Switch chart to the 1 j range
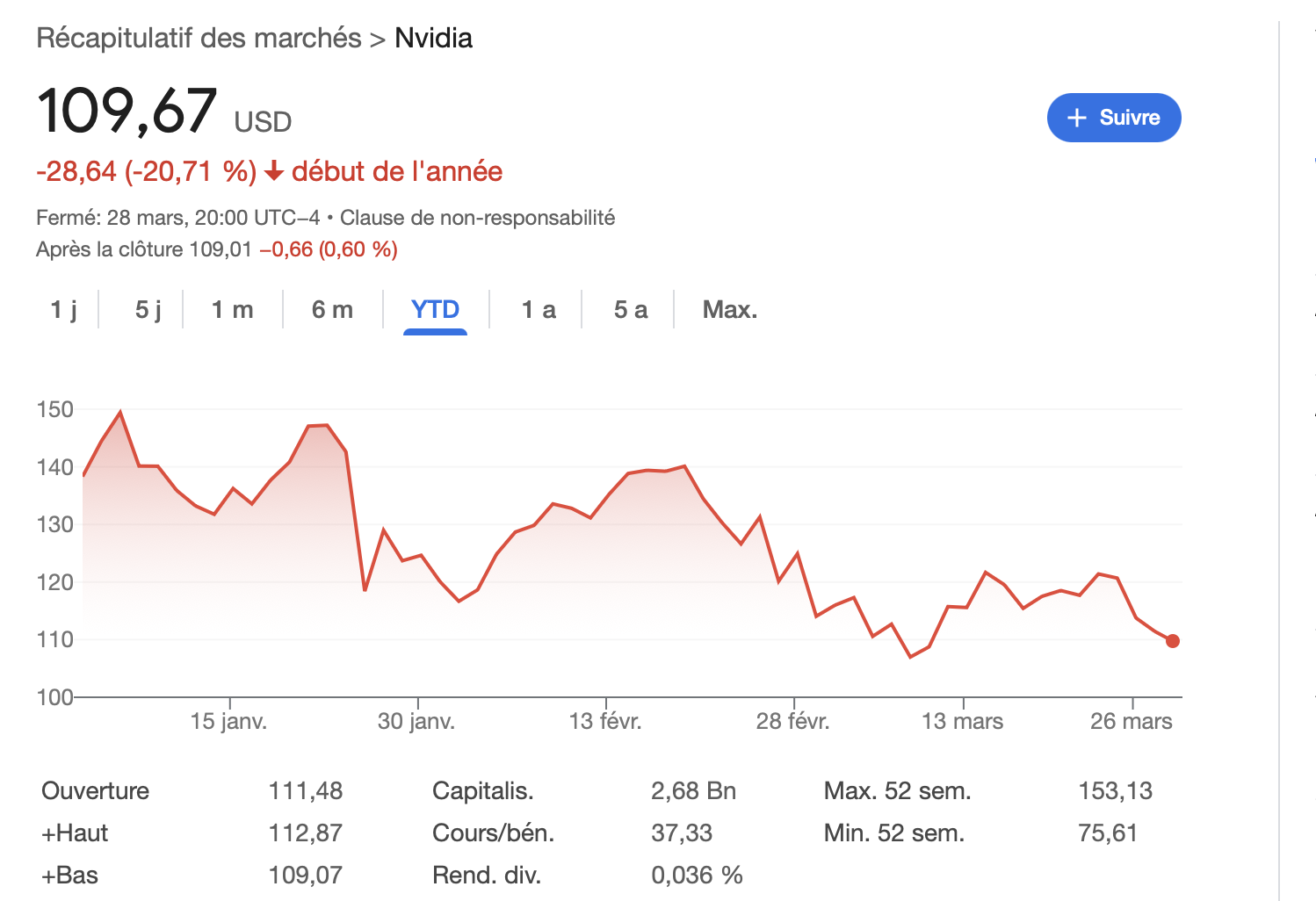Viewport: 1316px width, 901px height. pos(63,310)
